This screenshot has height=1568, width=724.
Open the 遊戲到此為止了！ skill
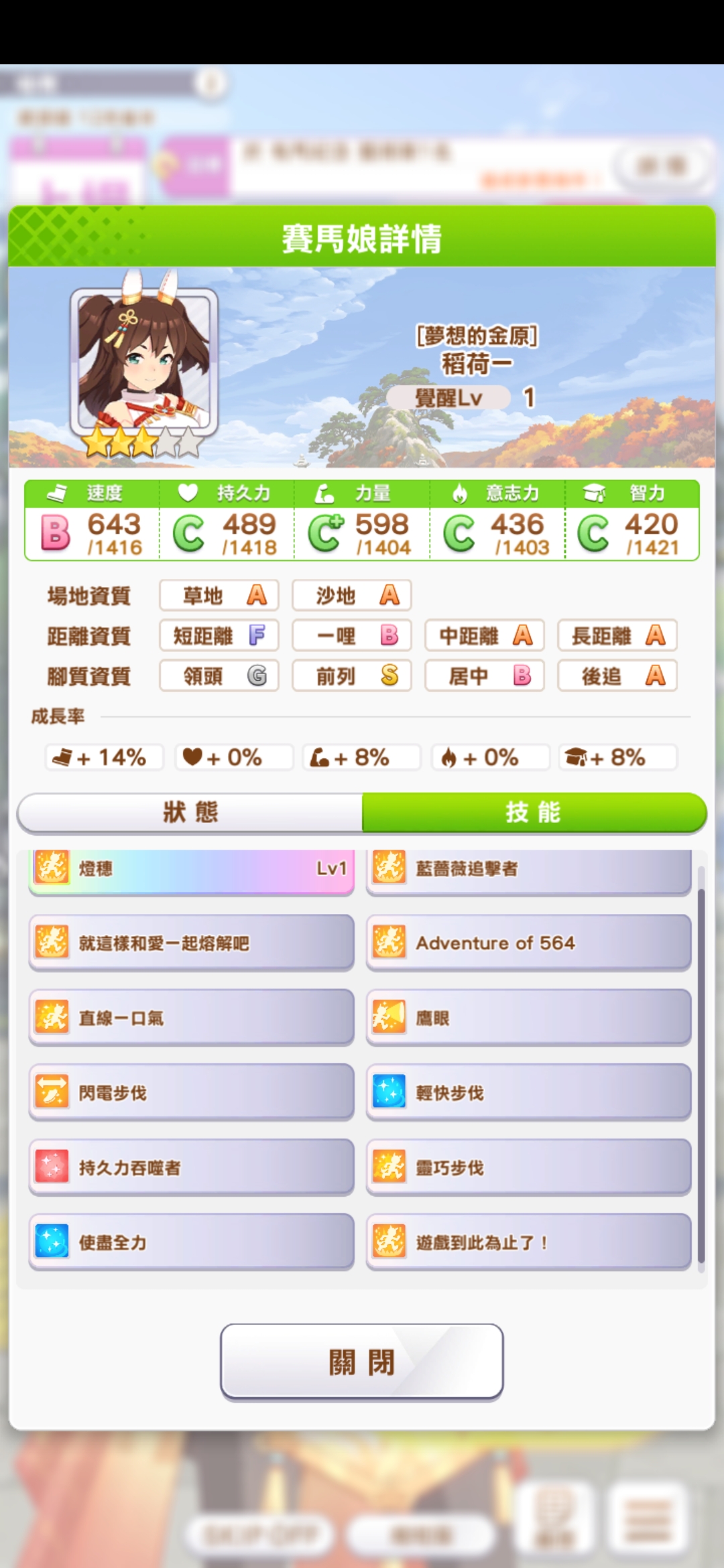(528, 1242)
